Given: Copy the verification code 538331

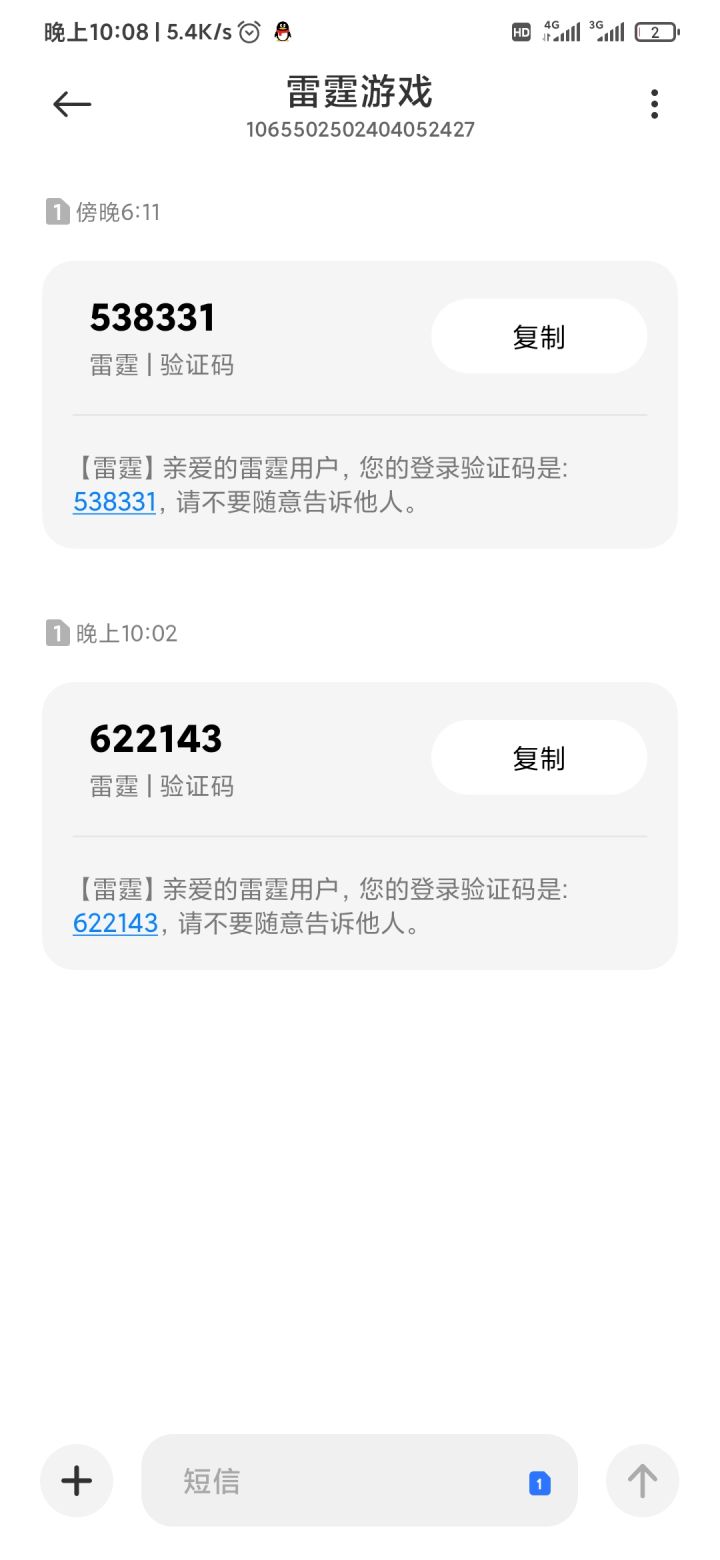Looking at the screenshot, I should [539, 337].
